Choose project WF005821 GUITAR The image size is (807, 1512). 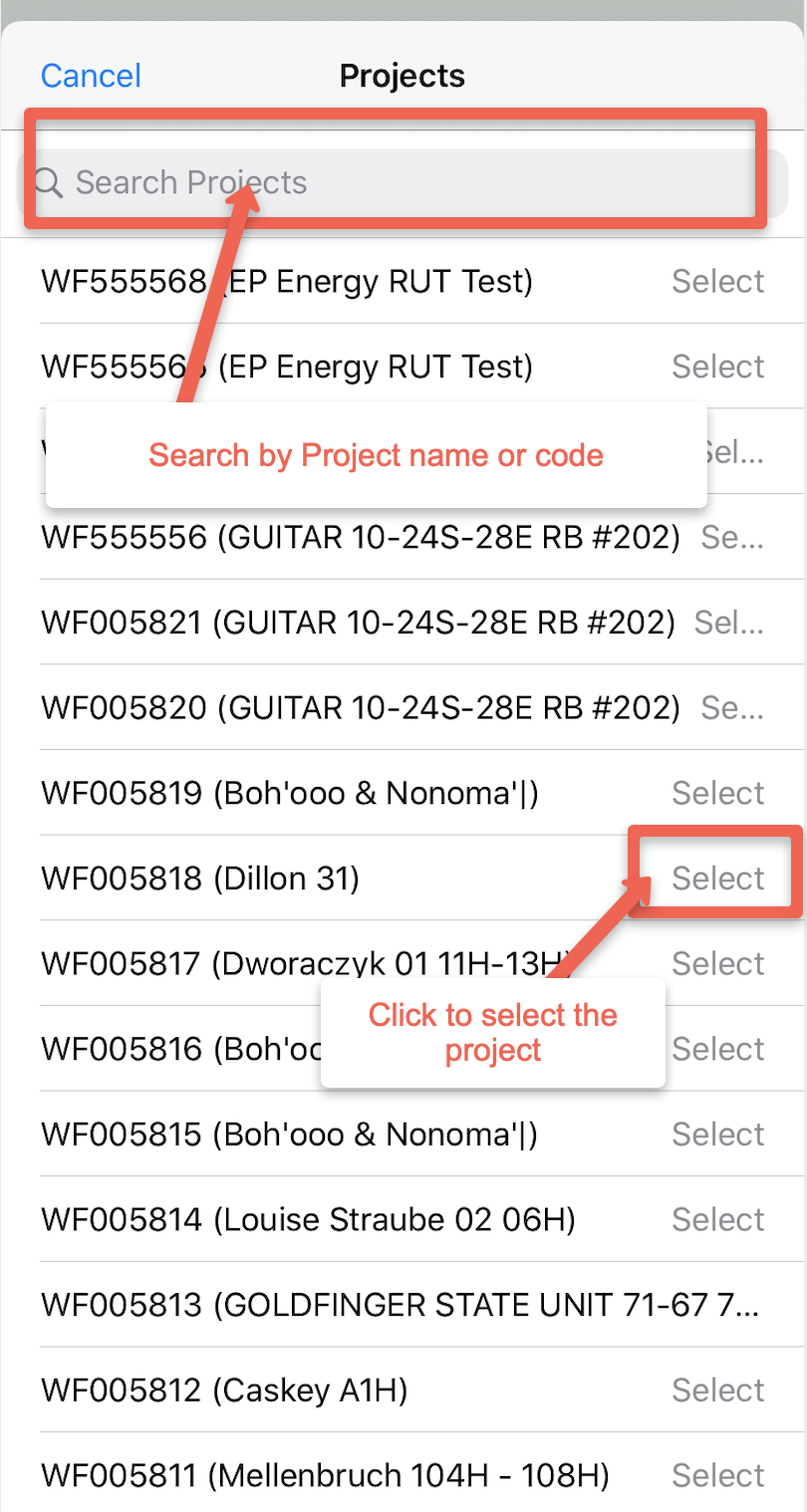click(729, 624)
